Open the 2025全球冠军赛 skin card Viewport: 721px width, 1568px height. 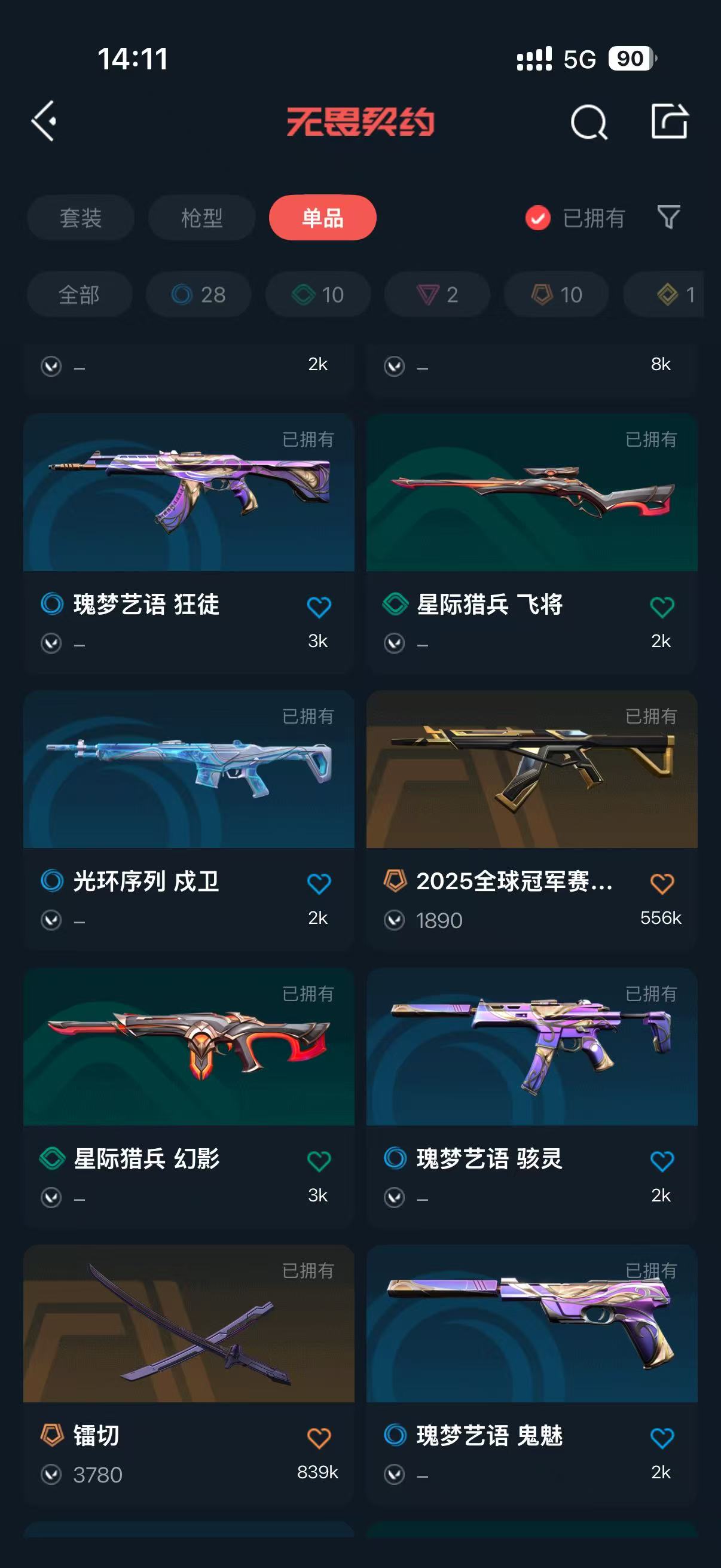tap(531, 819)
